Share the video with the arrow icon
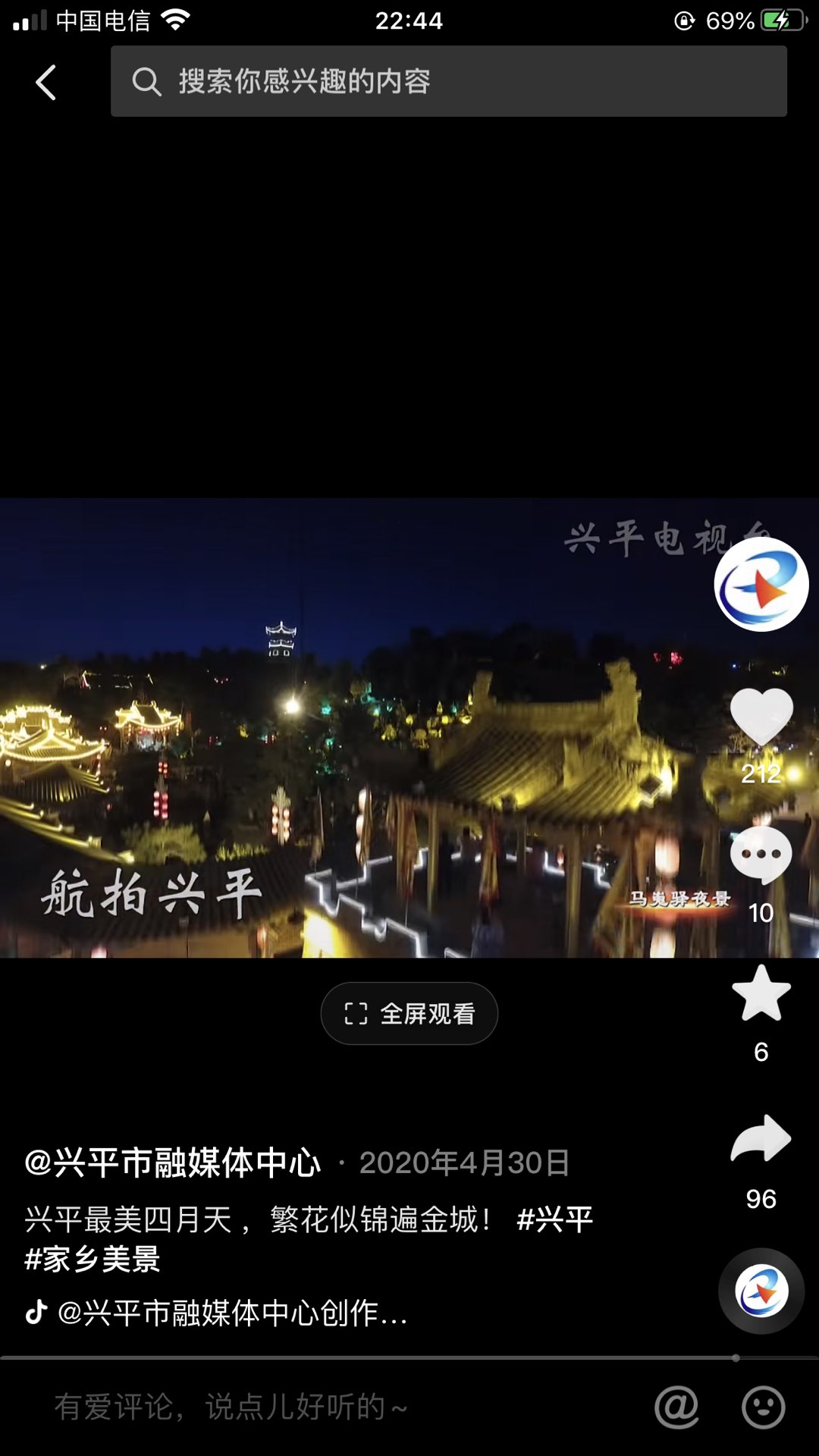Viewport: 819px width, 1456px height. [x=761, y=1139]
